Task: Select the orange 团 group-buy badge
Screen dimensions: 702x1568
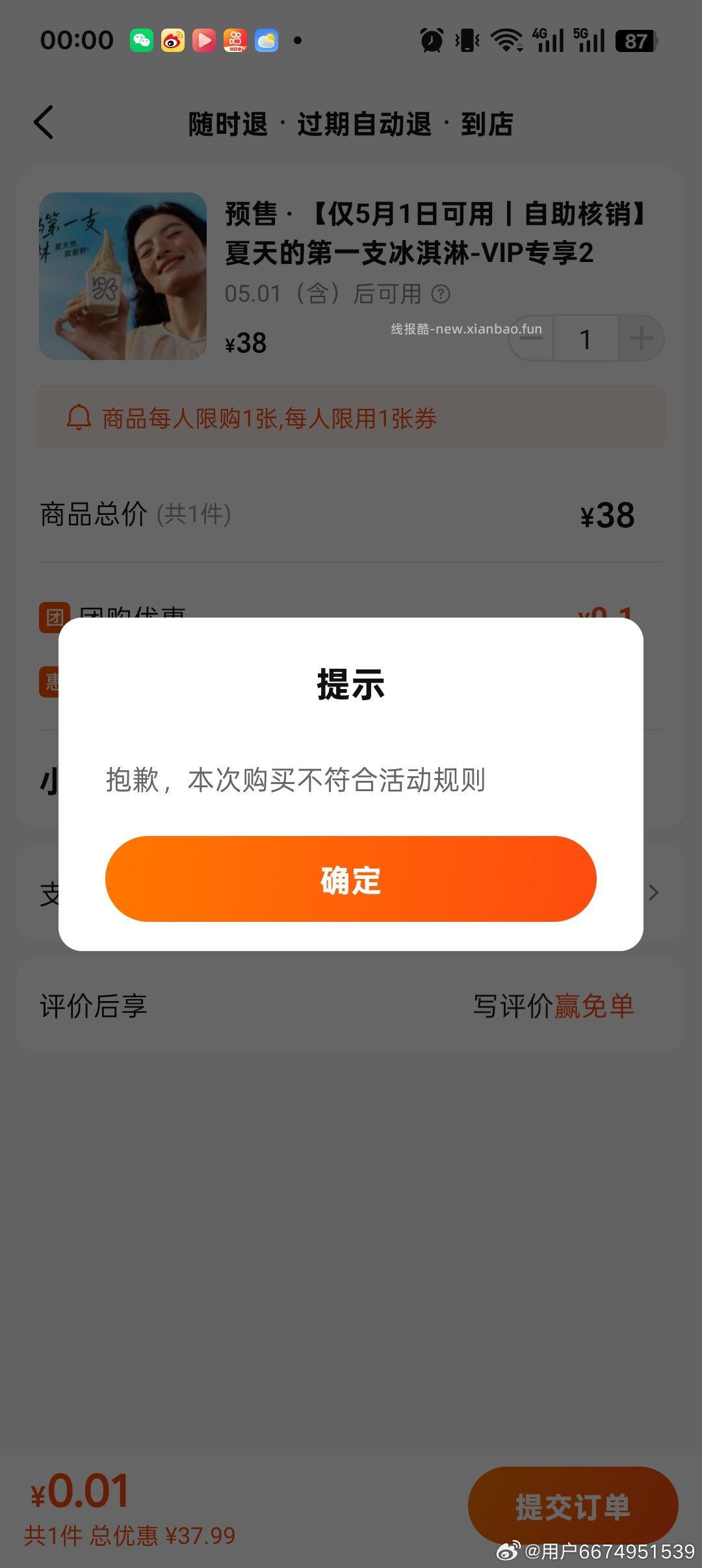Action: click(55, 616)
